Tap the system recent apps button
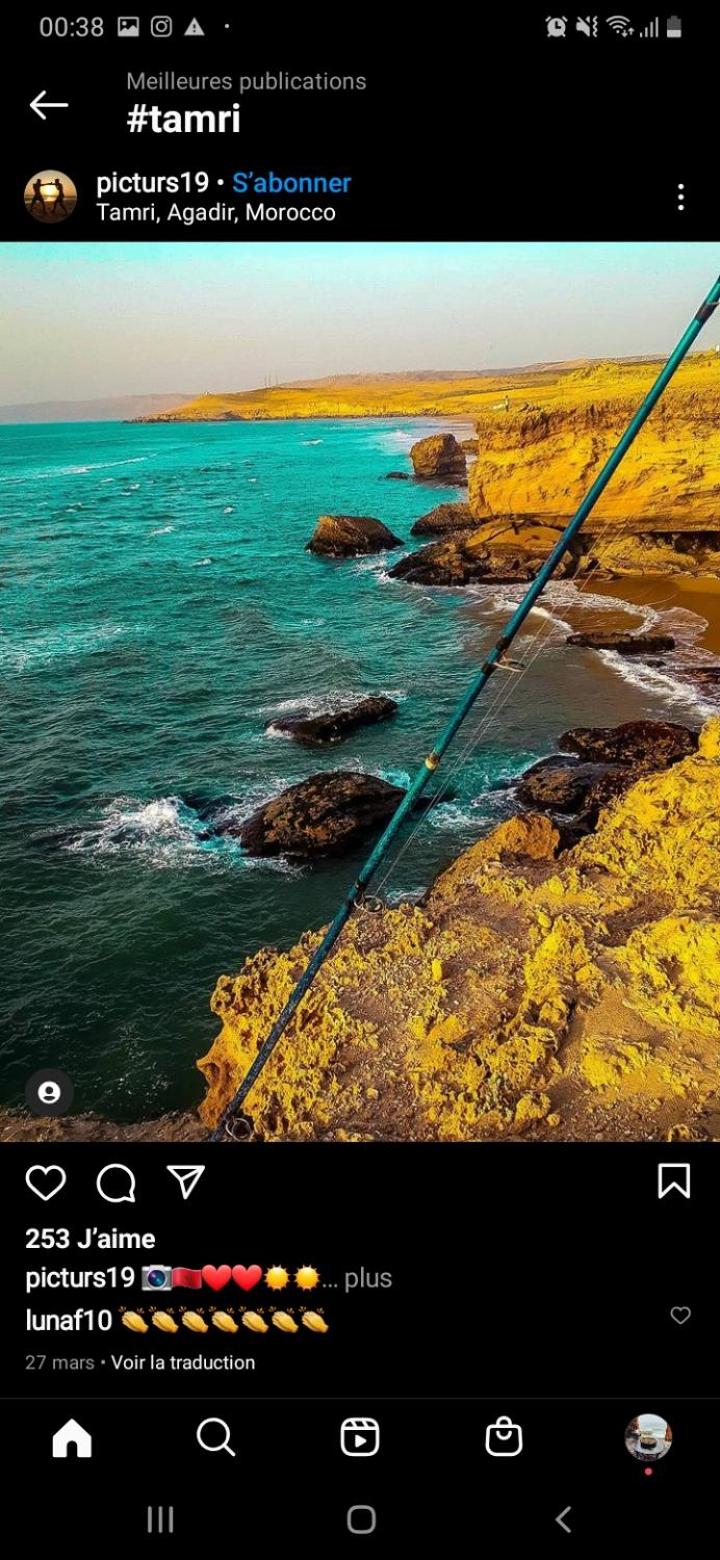The height and width of the screenshot is (1560, 720). pos(160,1520)
